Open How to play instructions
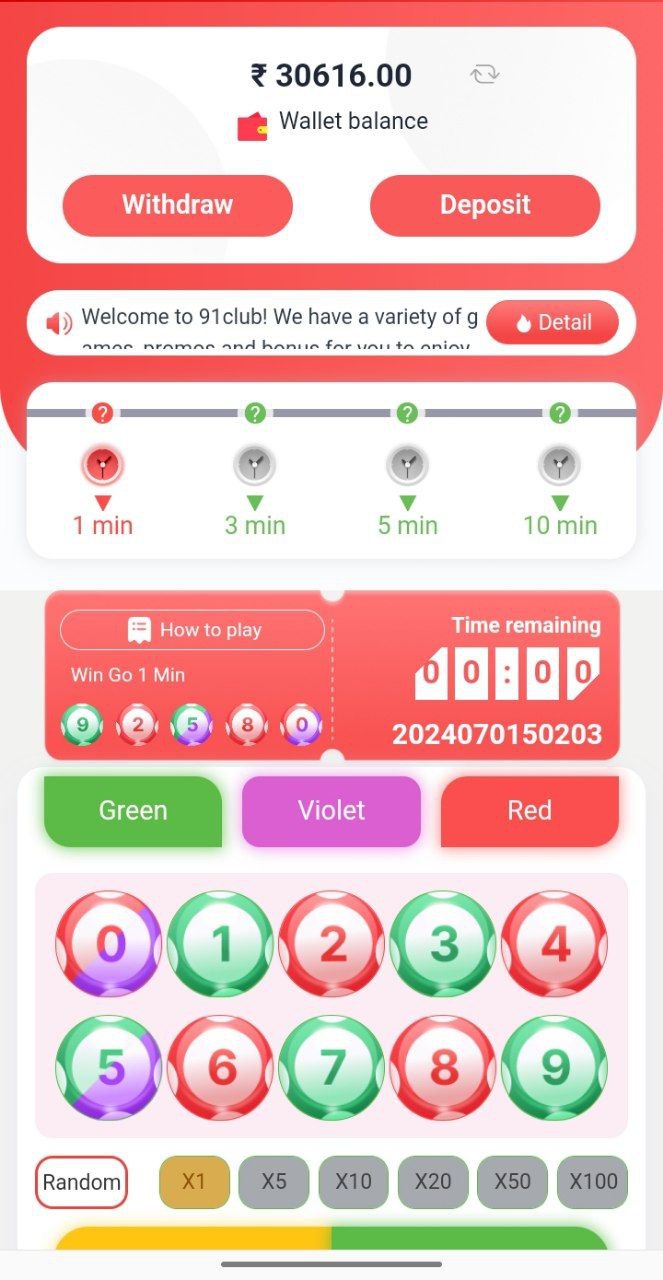The width and height of the screenshot is (663, 1280). click(x=193, y=630)
